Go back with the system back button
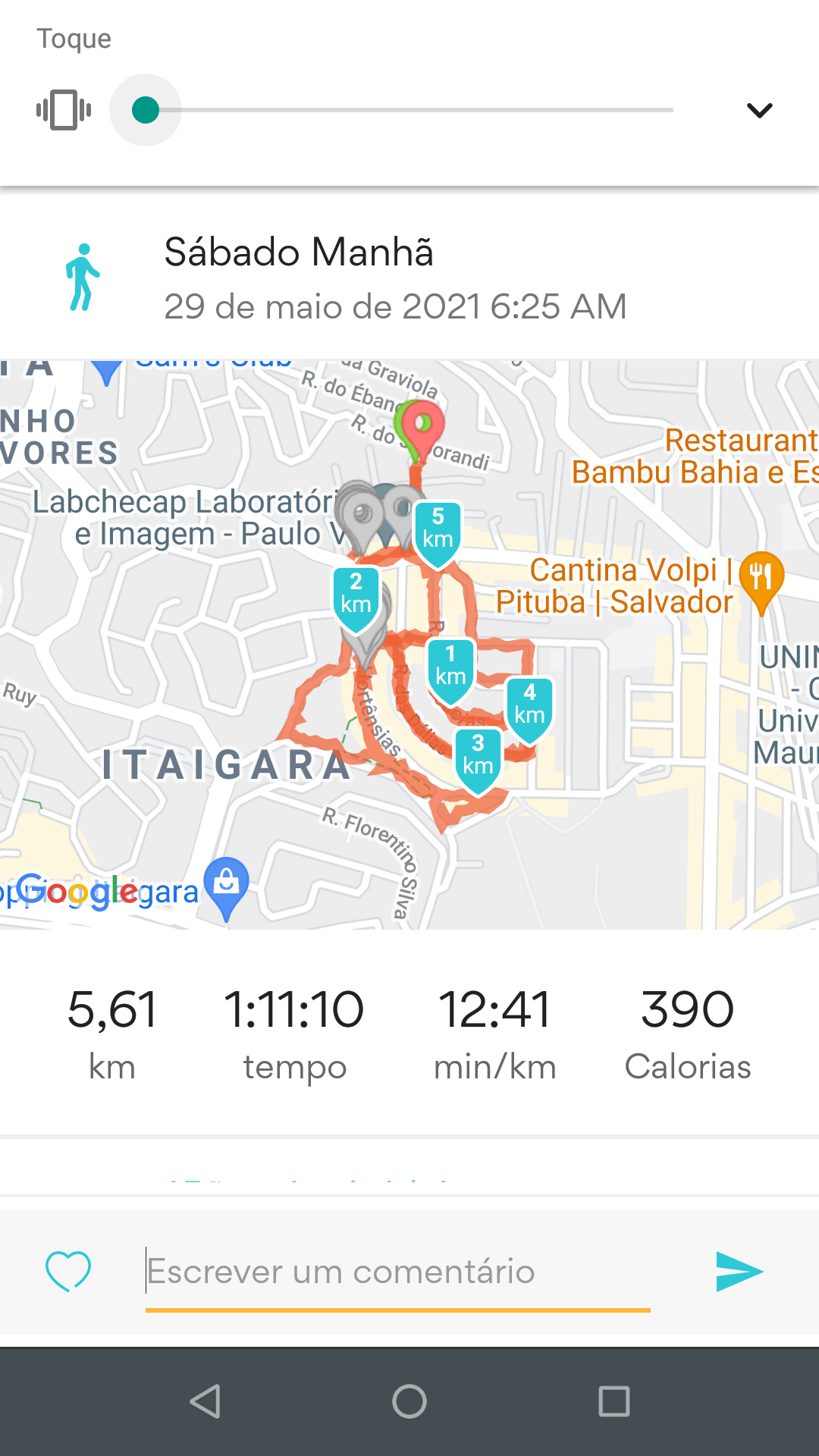Viewport: 819px width, 1456px height. 205,1401
